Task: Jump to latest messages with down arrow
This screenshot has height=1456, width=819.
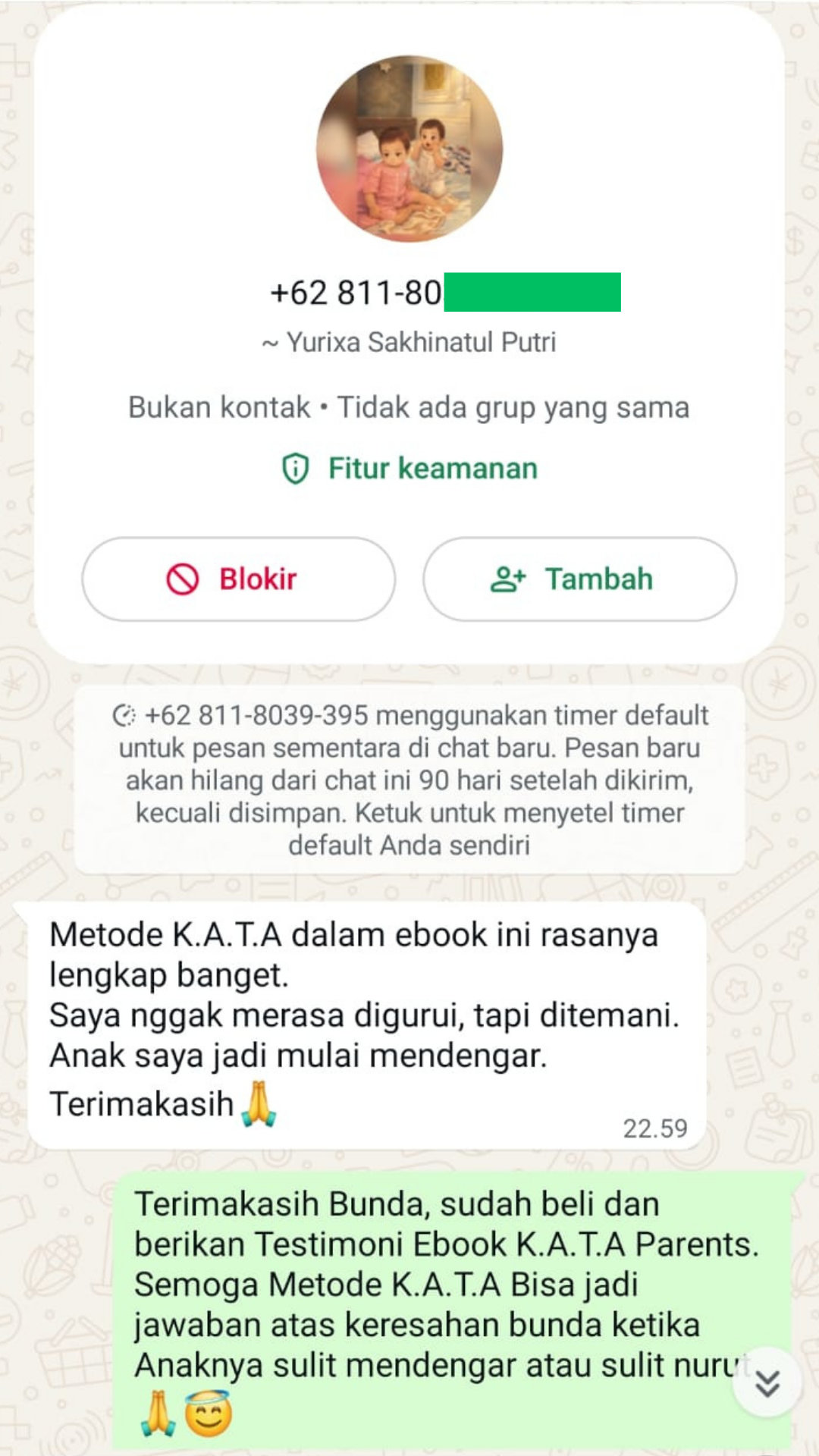Action: tap(767, 1383)
